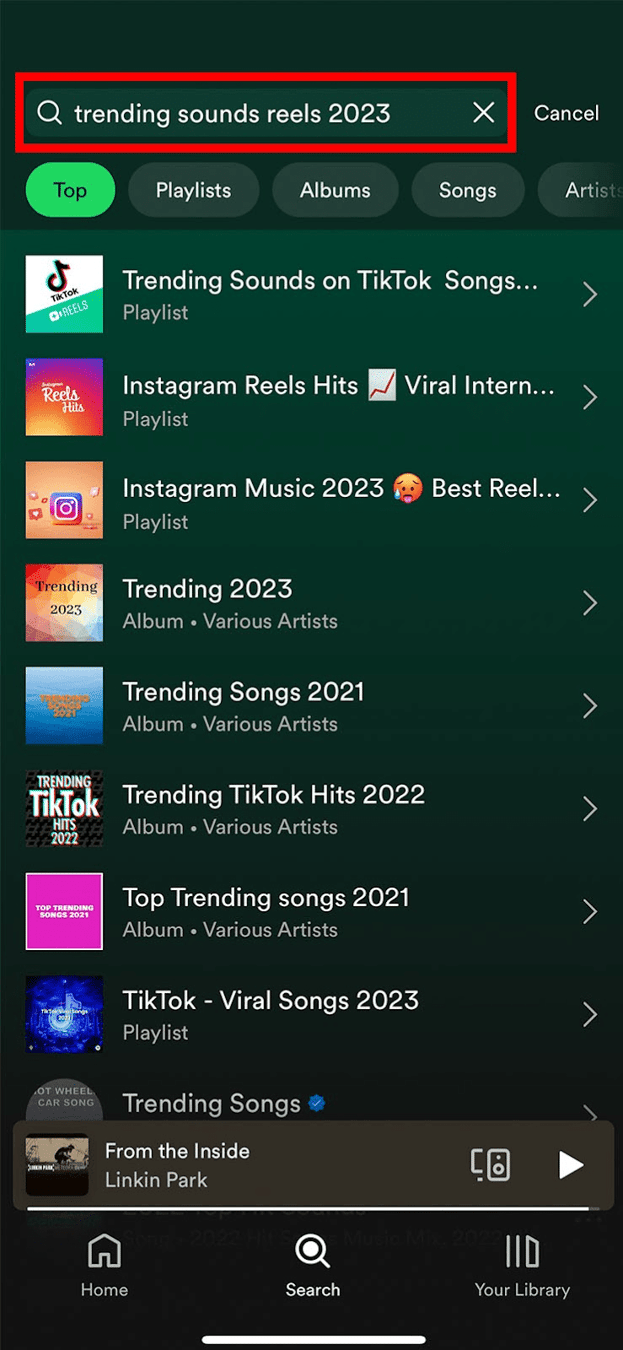Viewport: 623px width, 1350px height.
Task: Filter results by Playlists
Action: point(193,190)
